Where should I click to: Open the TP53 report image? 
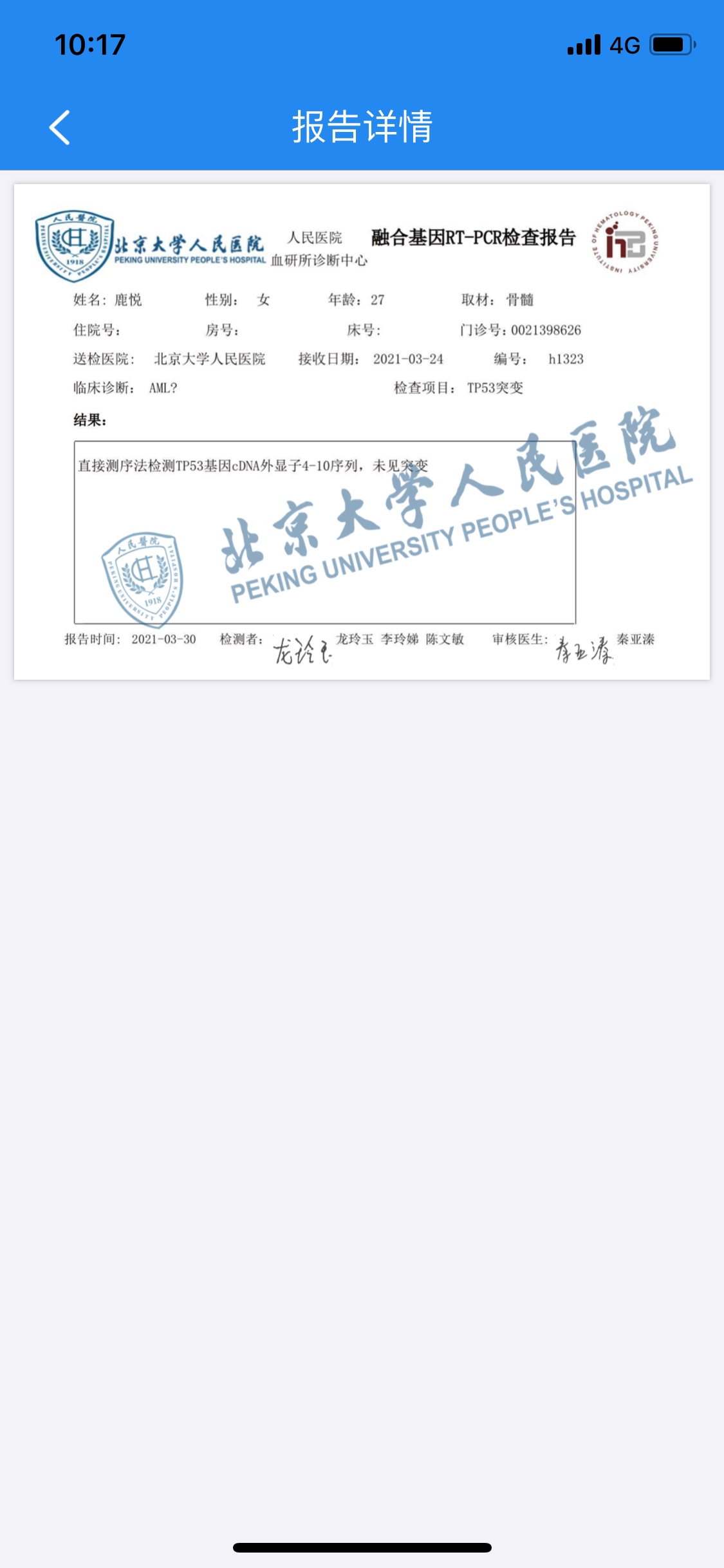coord(362,431)
